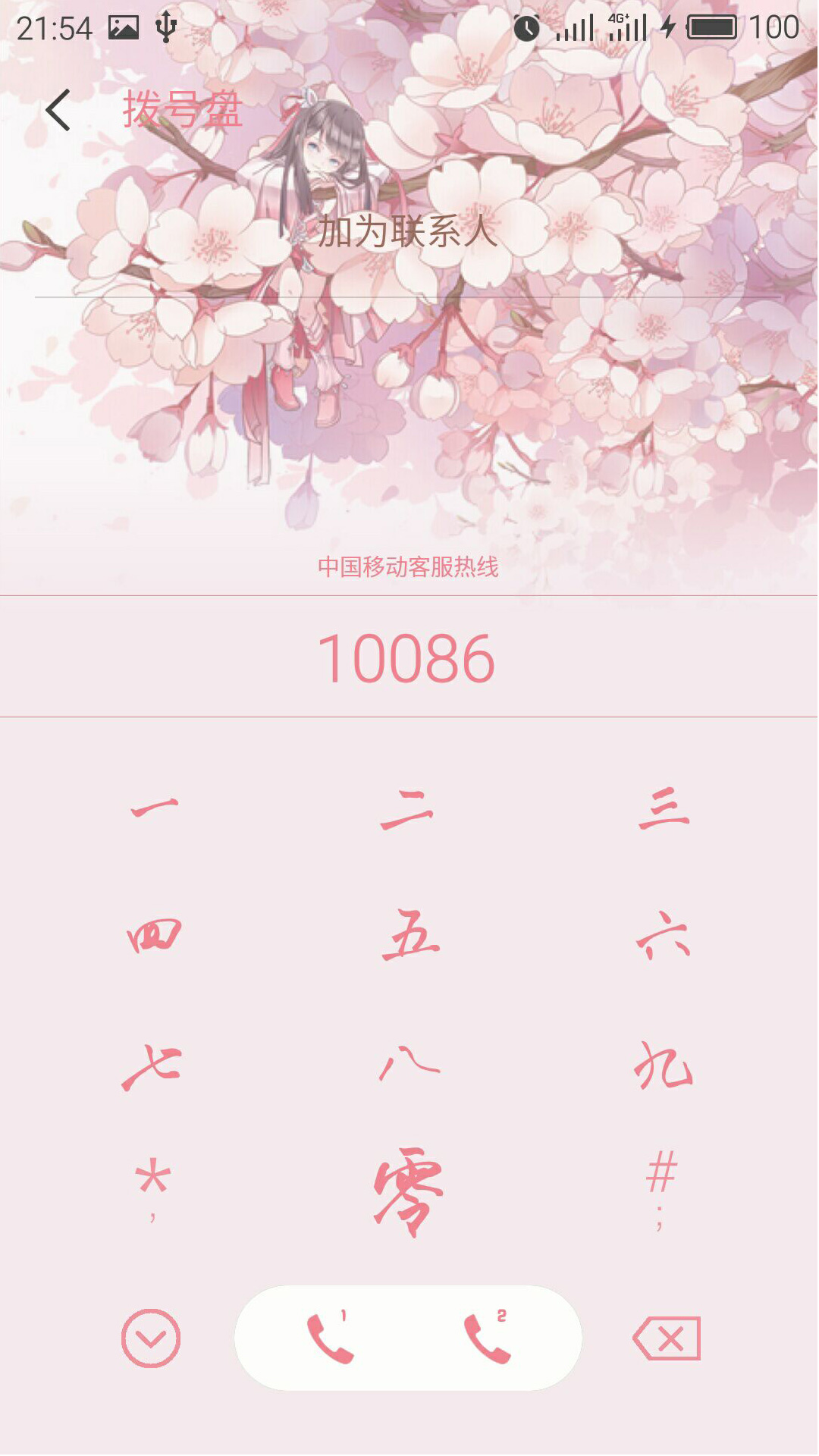Dial digit 零 (zero)
819x1456 pixels.
click(x=408, y=1191)
